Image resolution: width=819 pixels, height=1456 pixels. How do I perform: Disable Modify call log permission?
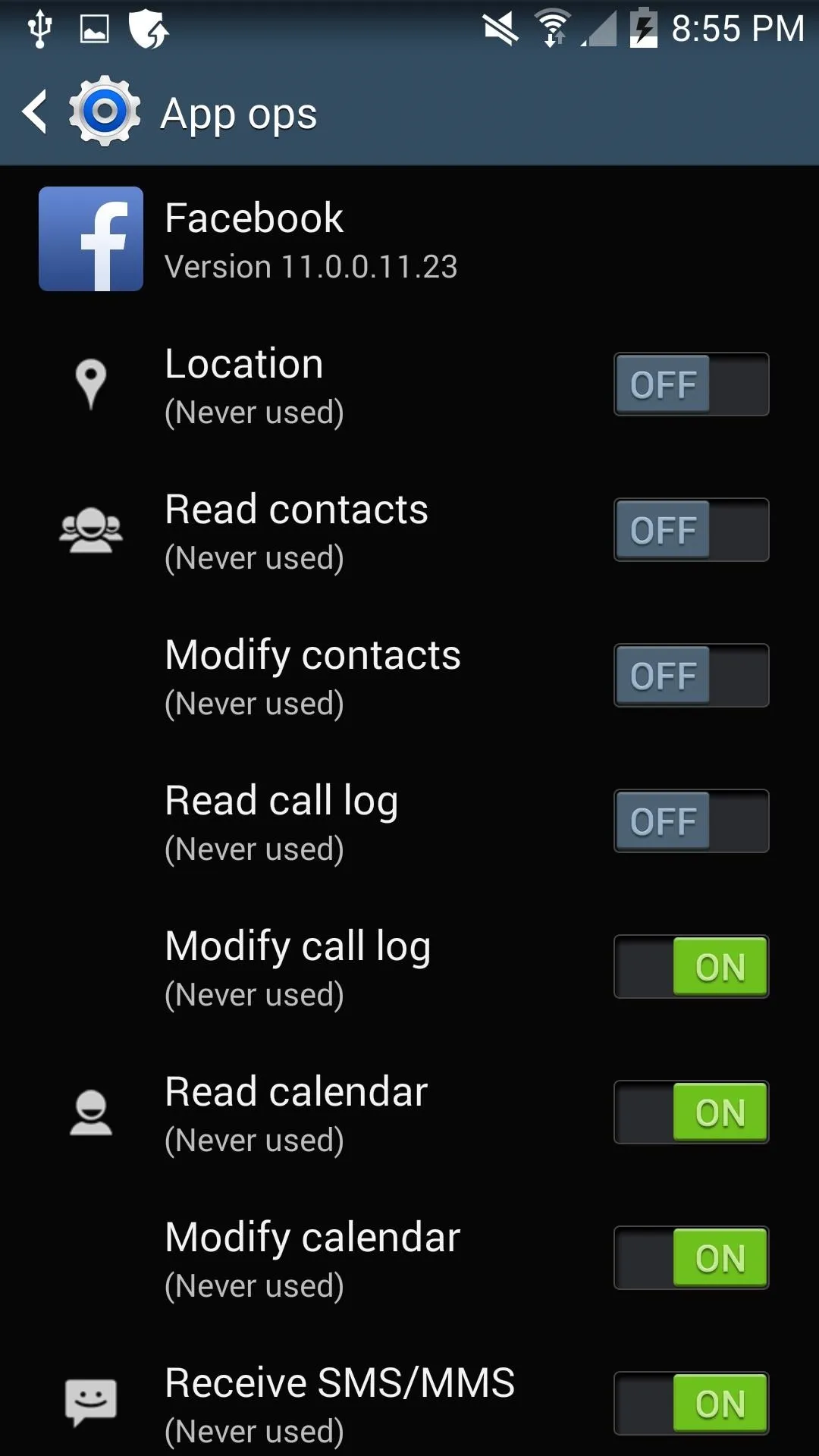click(691, 967)
